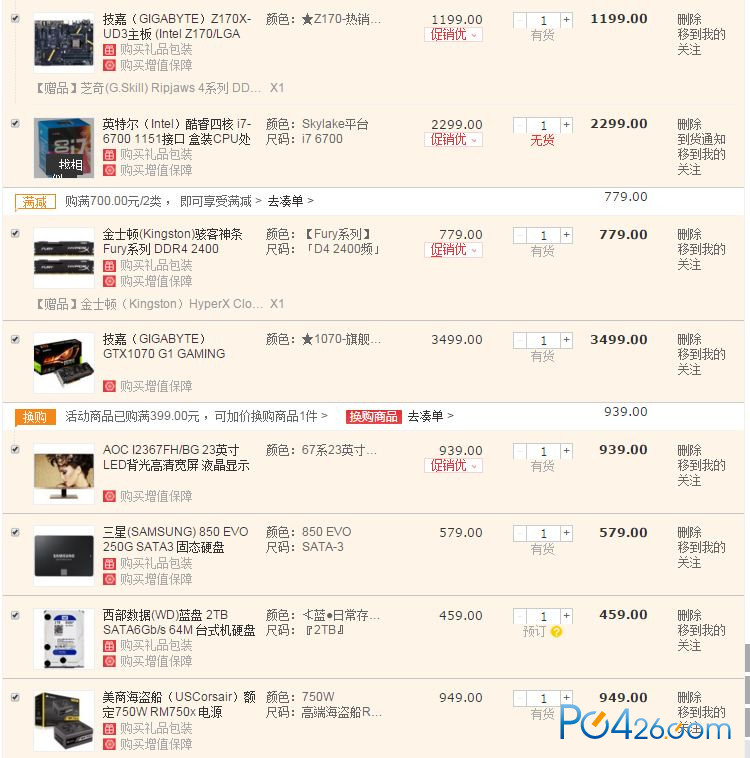Go to 去凑单 for the 满减 offer
This screenshot has height=758, width=750.
[290, 201]
